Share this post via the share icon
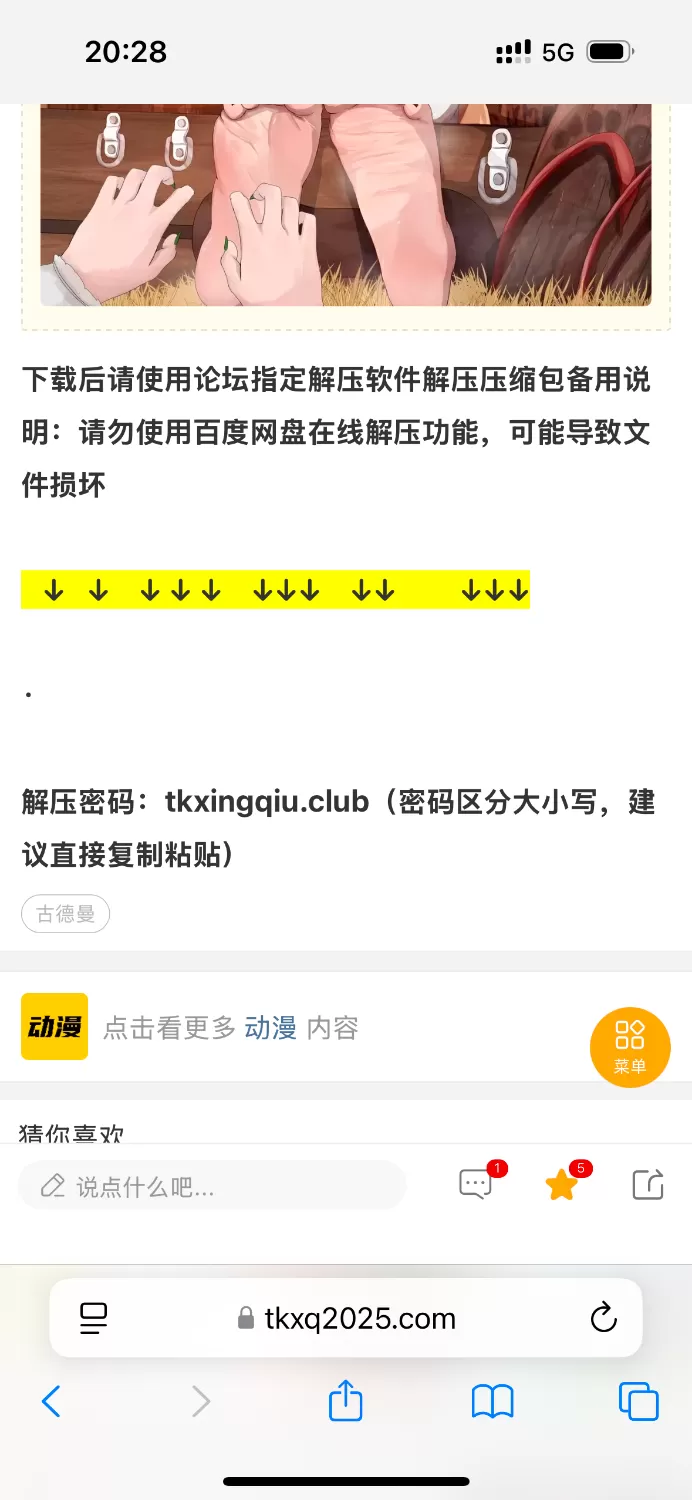Viewport: 692px width, 1500px height. point(648,1185)
